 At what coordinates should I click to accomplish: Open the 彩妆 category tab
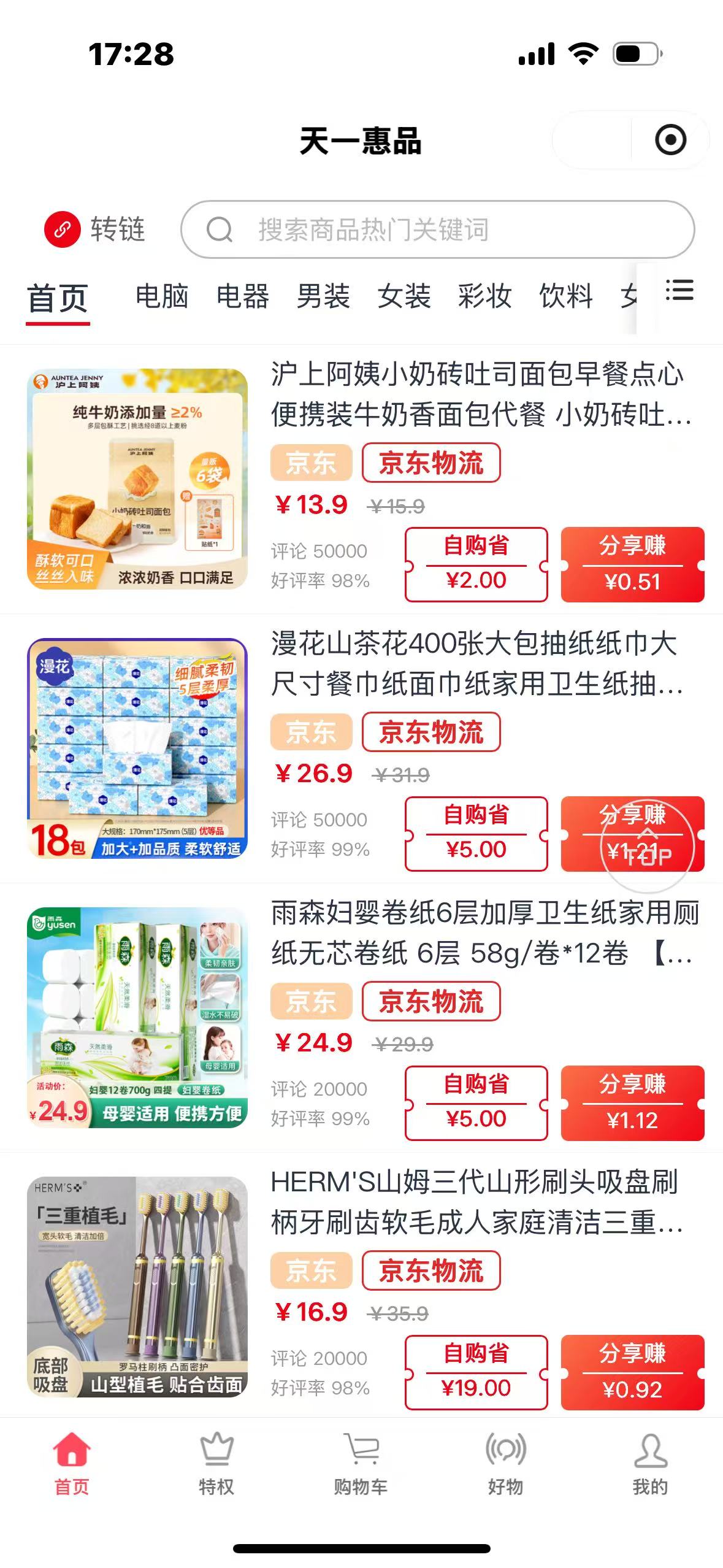(x=484, y=296)
